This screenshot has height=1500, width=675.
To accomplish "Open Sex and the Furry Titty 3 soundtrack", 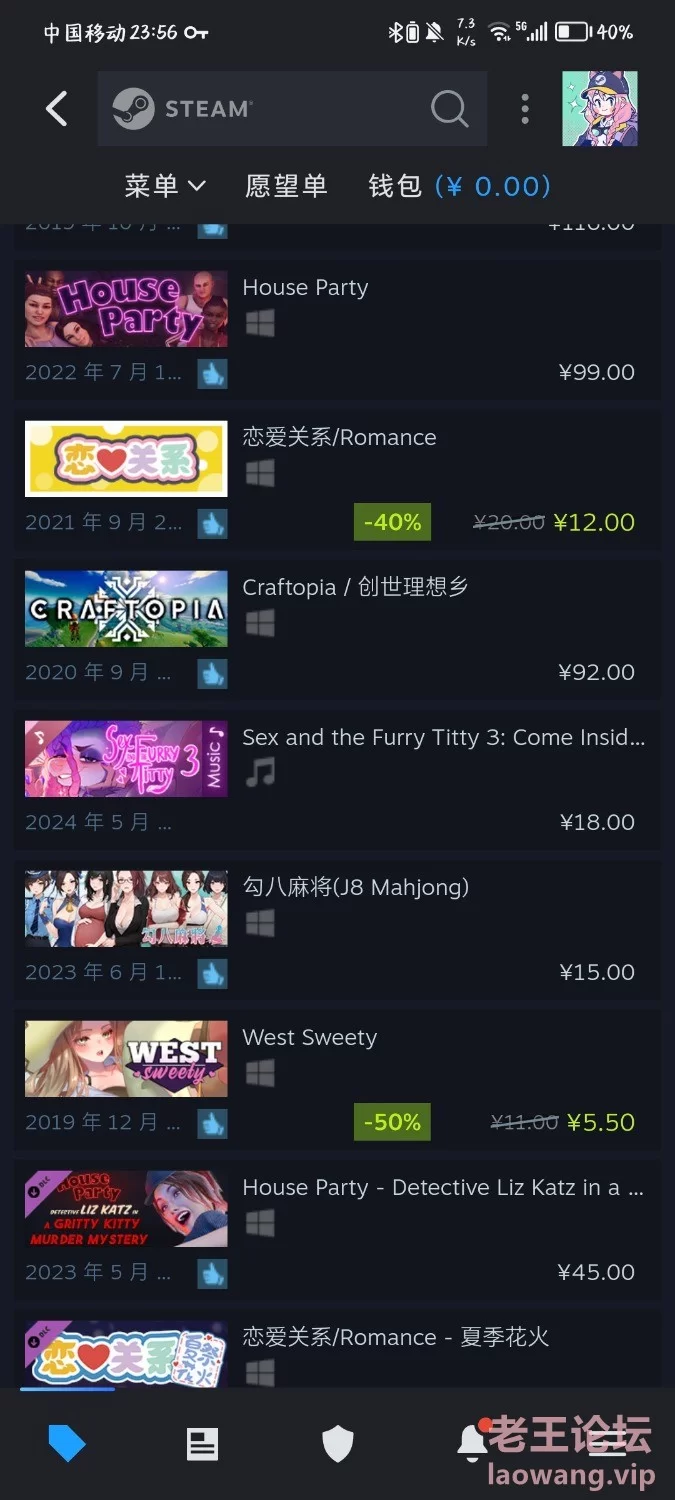I will pos(337,780).
